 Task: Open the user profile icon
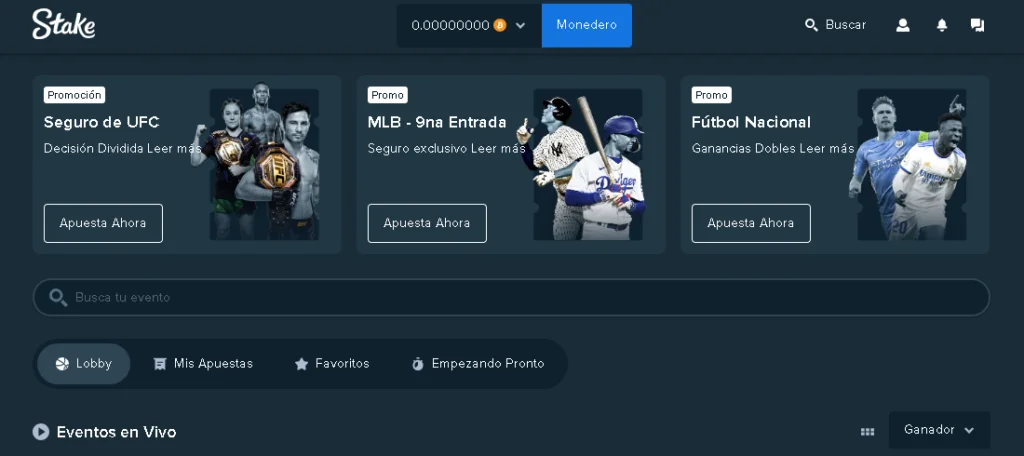pos(903,25)
